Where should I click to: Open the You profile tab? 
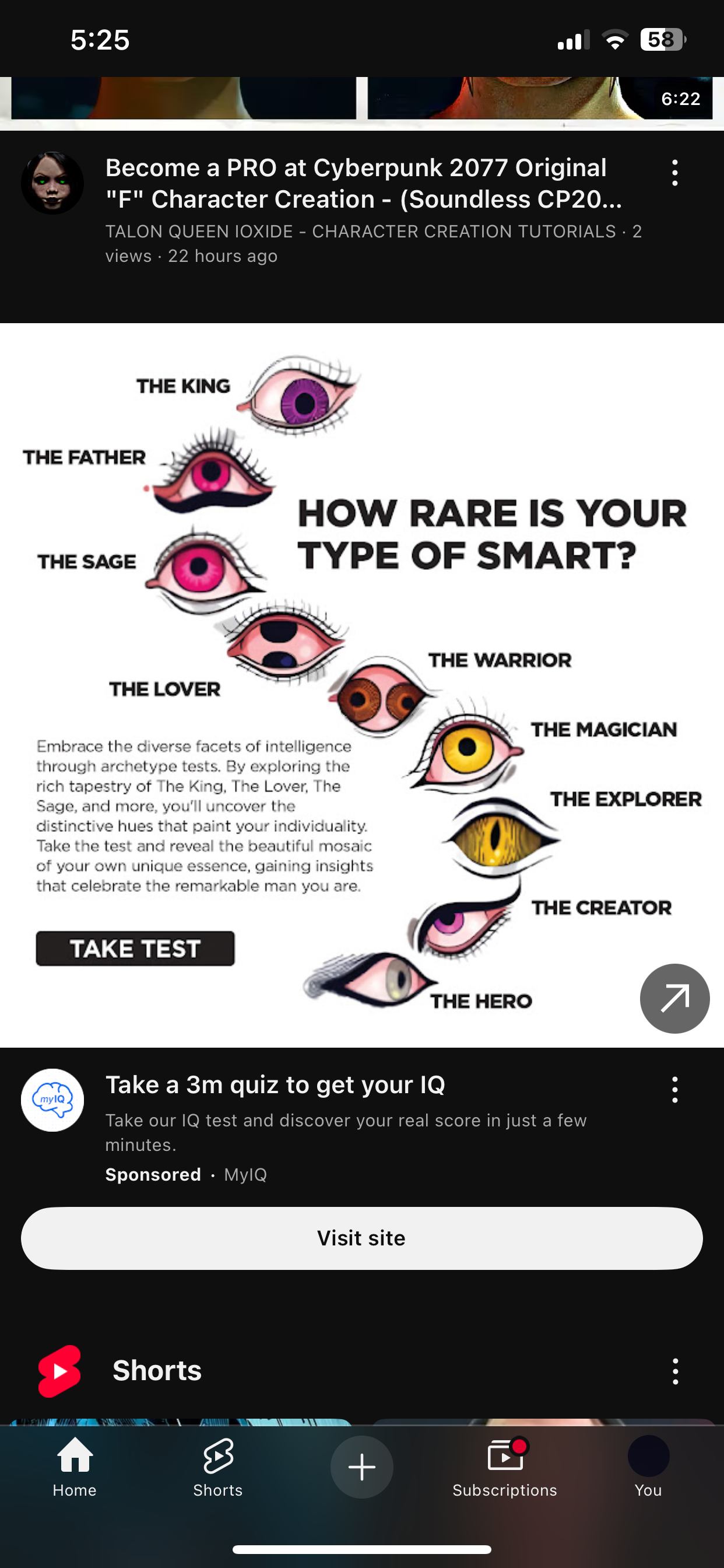pos(649,1467)
